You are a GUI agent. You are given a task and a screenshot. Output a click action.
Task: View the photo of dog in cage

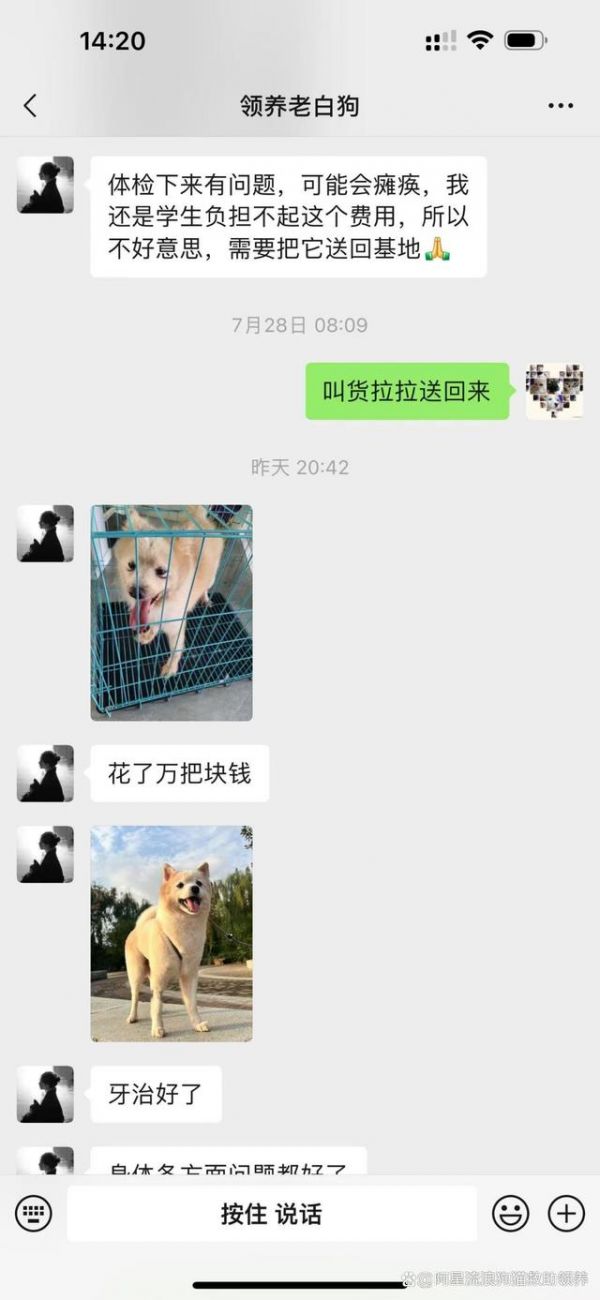point(171,612)
